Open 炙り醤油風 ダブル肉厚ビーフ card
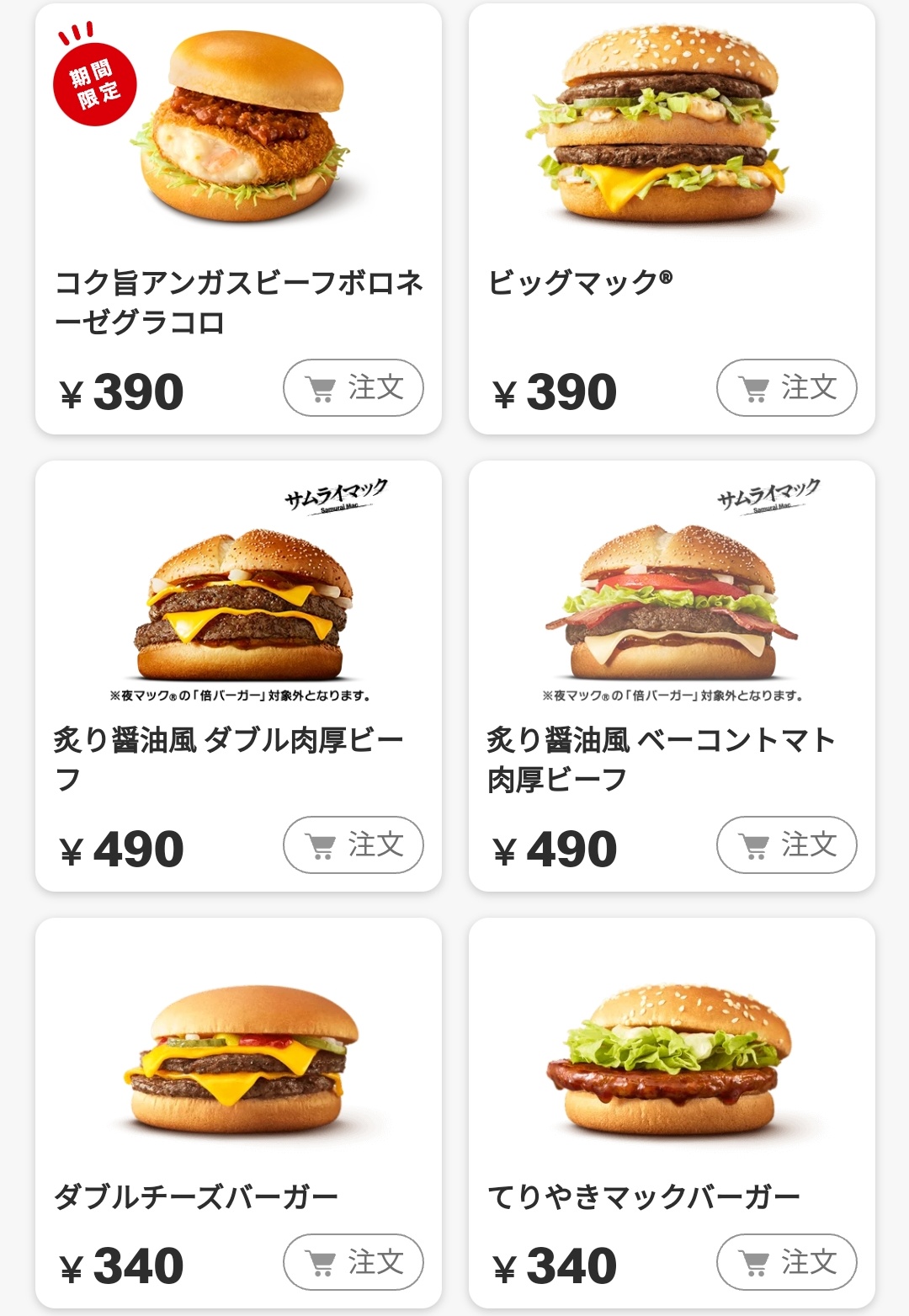 coord(240,606)
